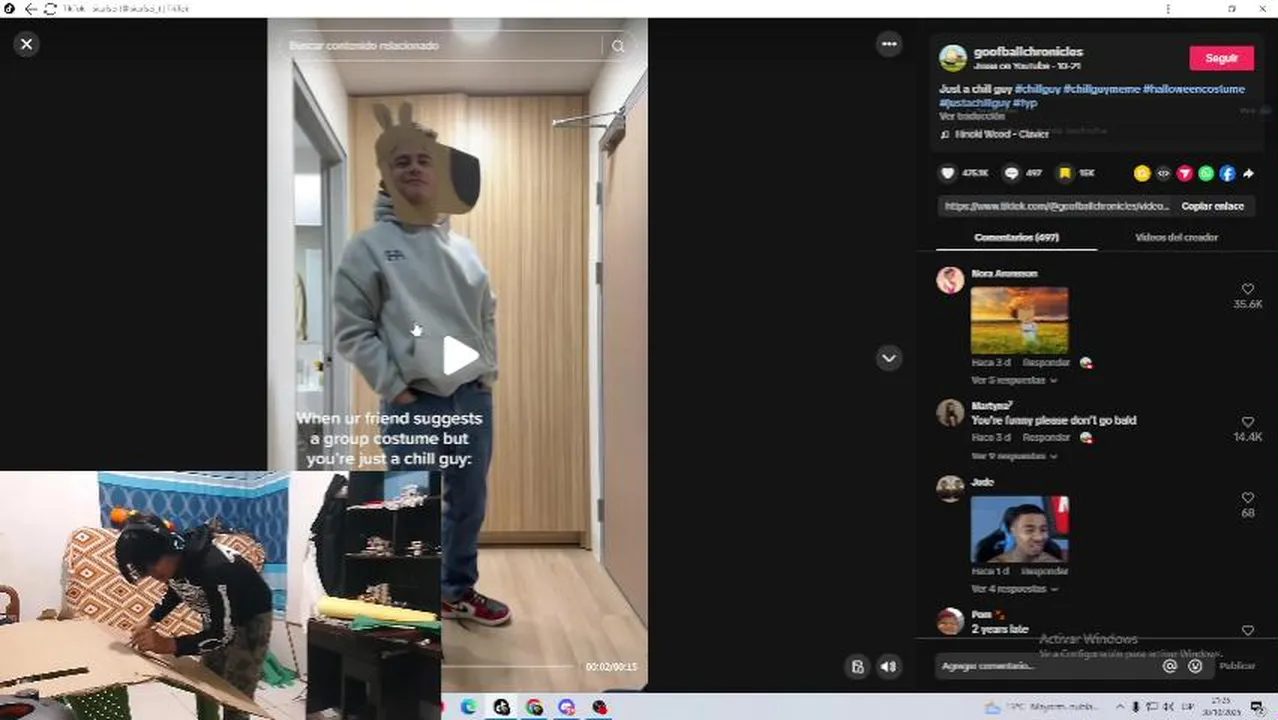
Task: Copy the video link with Copiar enlace
Action: point(1212,206)
